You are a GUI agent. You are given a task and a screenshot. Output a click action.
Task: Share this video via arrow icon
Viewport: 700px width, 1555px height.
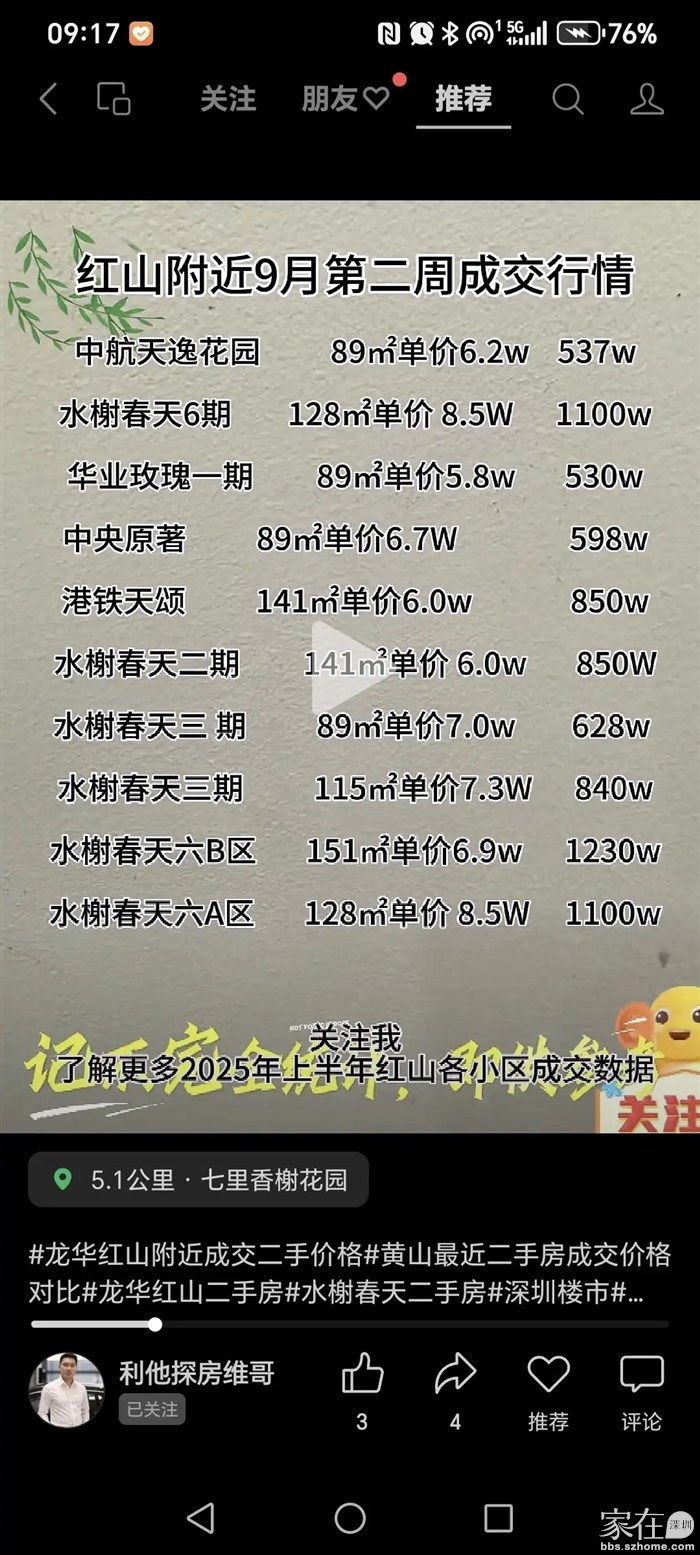tap(455, 1375)
